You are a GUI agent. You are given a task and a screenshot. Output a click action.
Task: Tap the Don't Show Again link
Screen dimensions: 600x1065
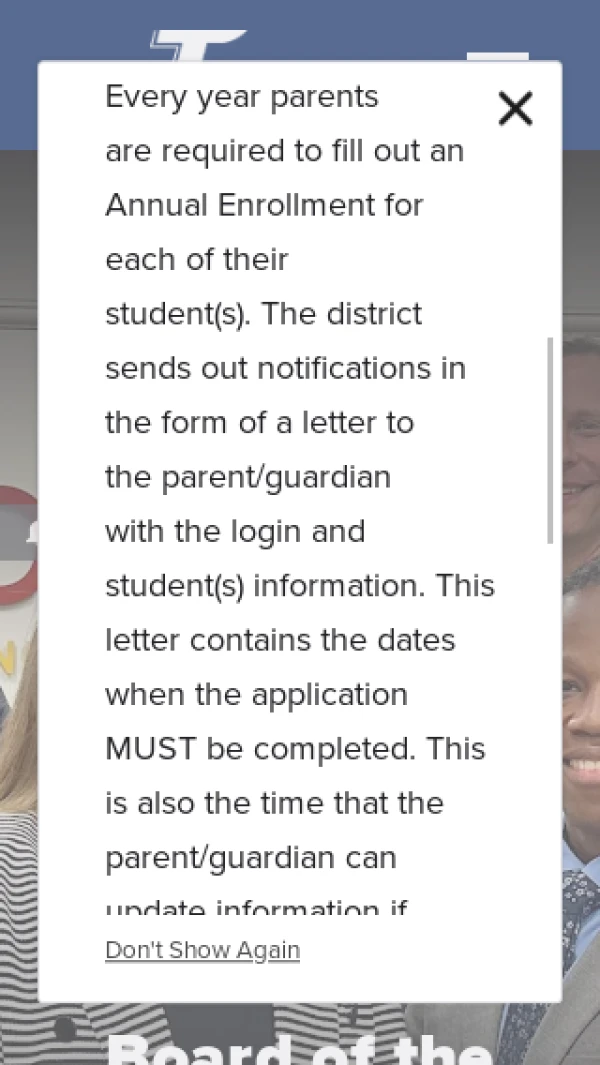coord(202,950)
